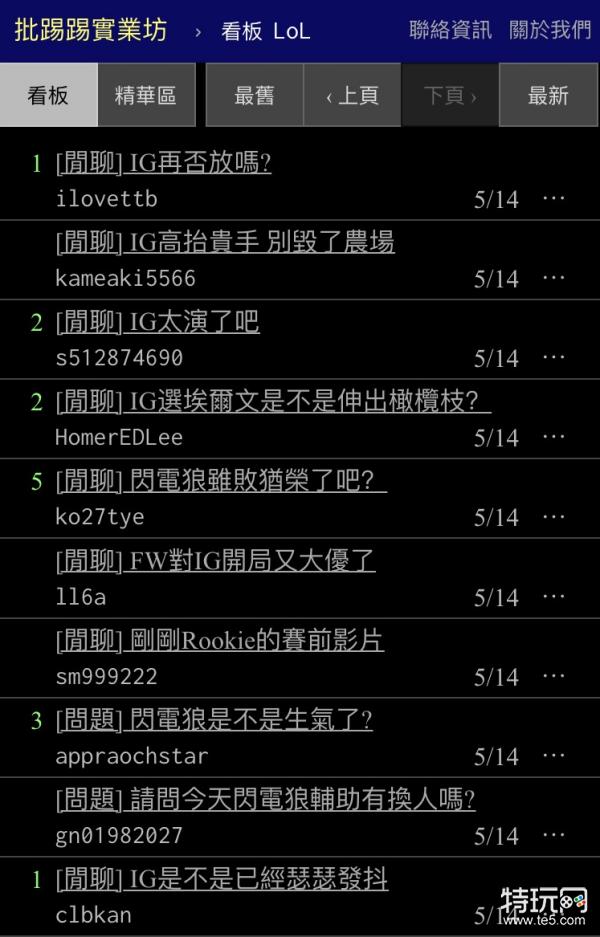Open post FW對IG開局又大優了
Image resolution: width=600 pixels, height=937 pixels.
[215, 561]
